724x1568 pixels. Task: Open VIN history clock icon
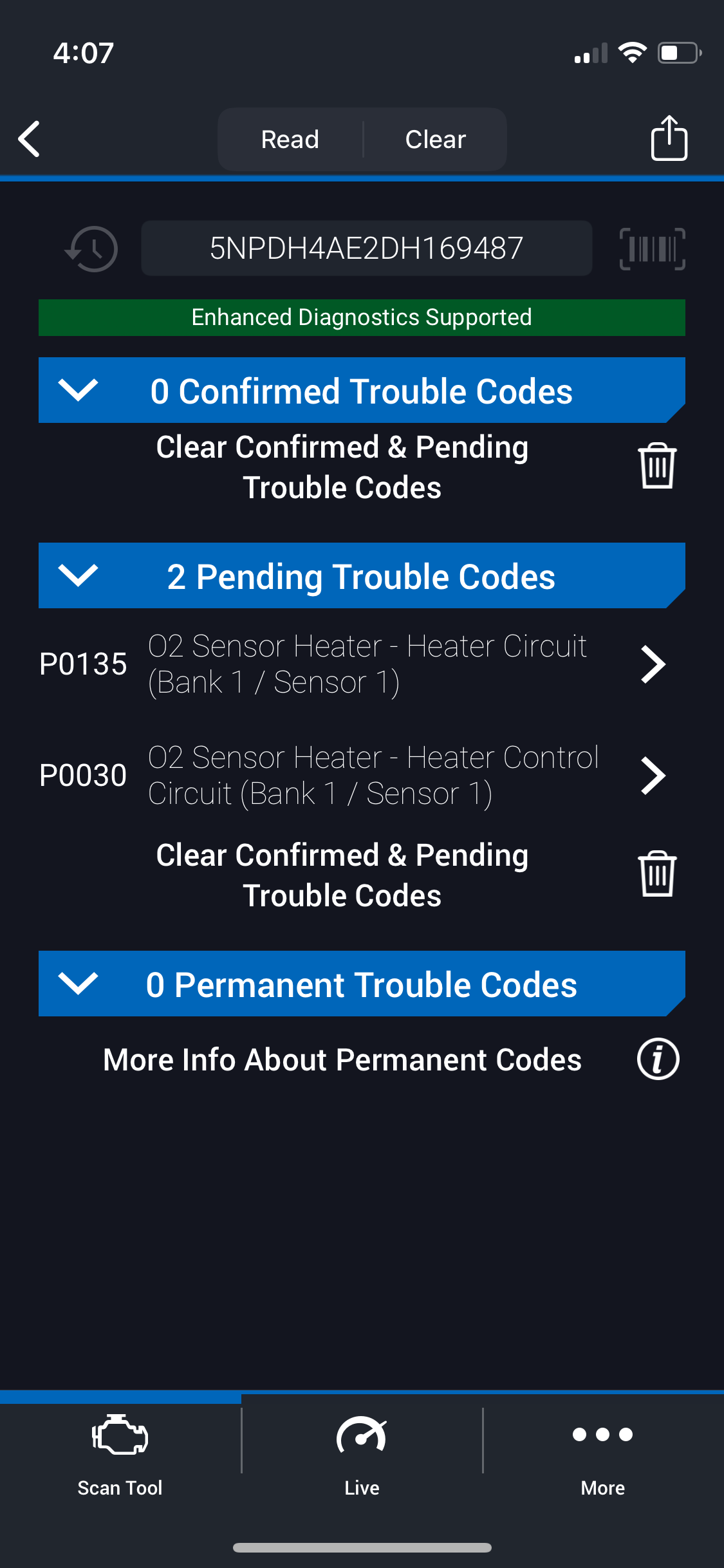(x=92, y=248)
